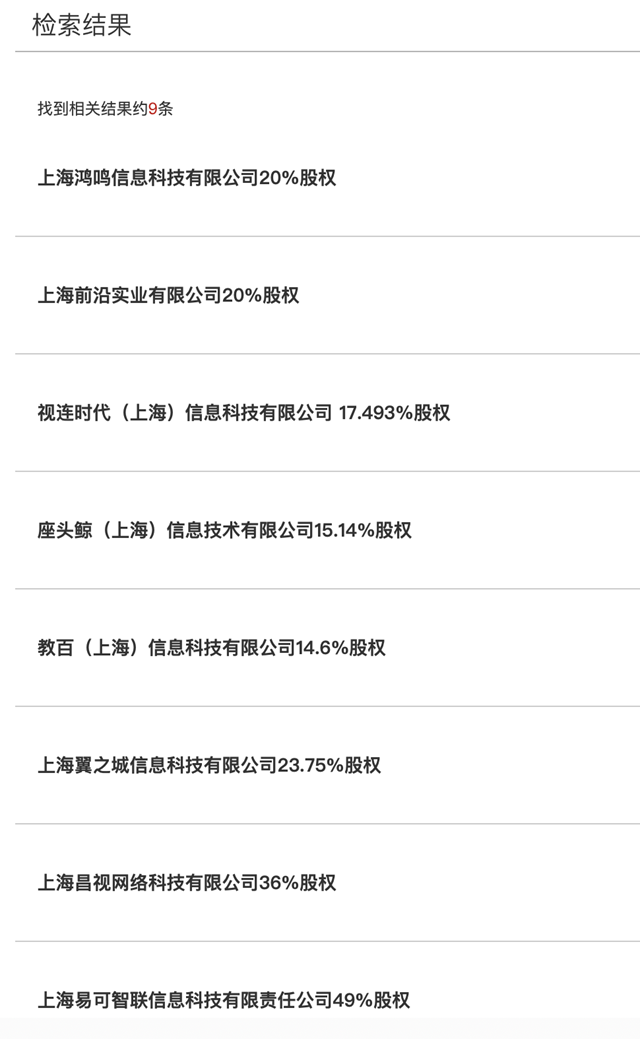Screen dimensions: 640x1039
Task: Tap 上海翼之城信息科技有限公司23.75%股权 result
Action: [209, 765]
